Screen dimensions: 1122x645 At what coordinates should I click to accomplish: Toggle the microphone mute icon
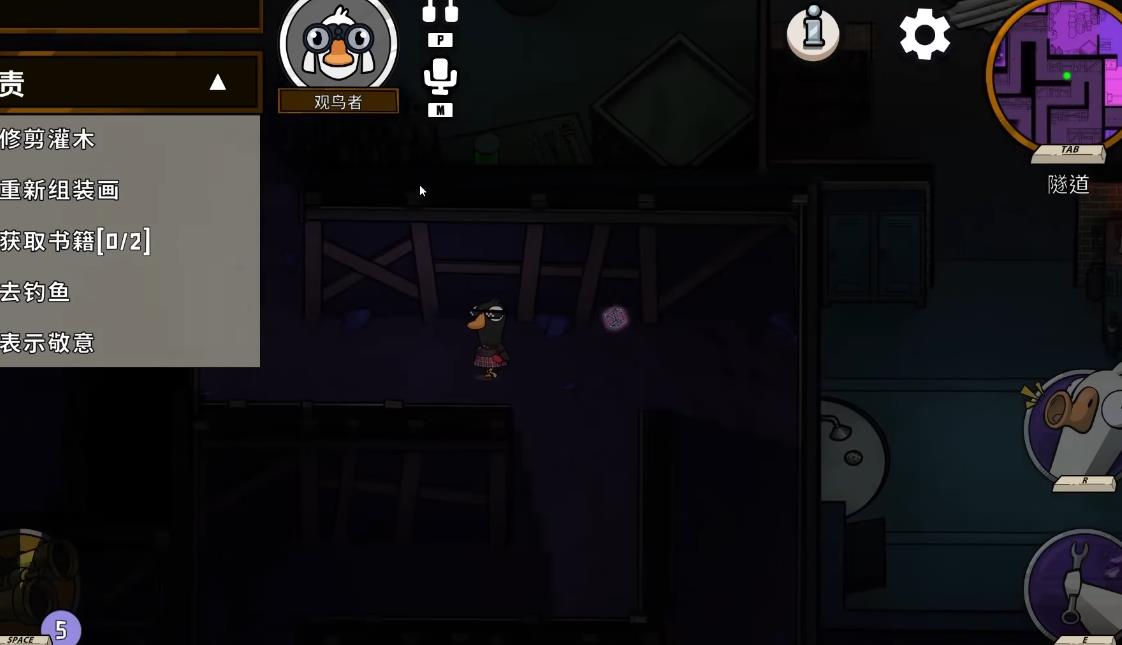point(440,78)
